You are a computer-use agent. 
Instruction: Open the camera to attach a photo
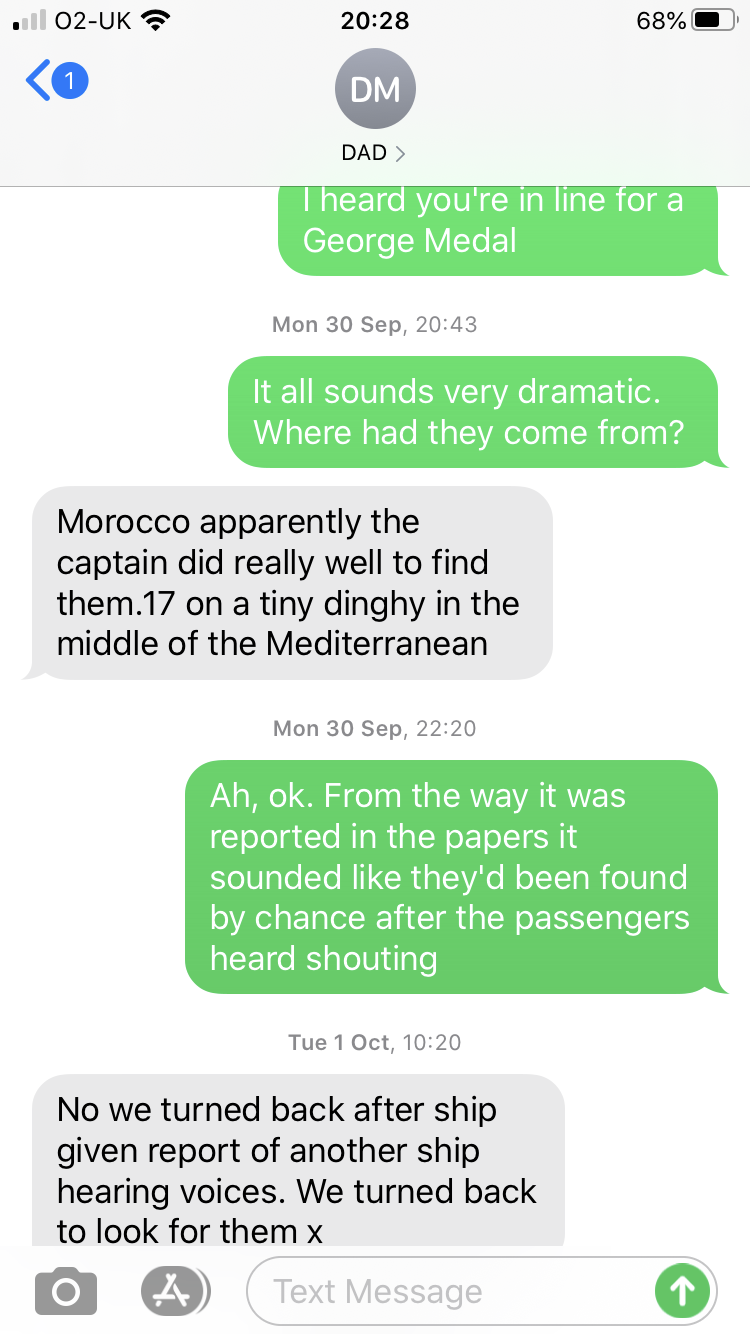tap(66, 1291)
